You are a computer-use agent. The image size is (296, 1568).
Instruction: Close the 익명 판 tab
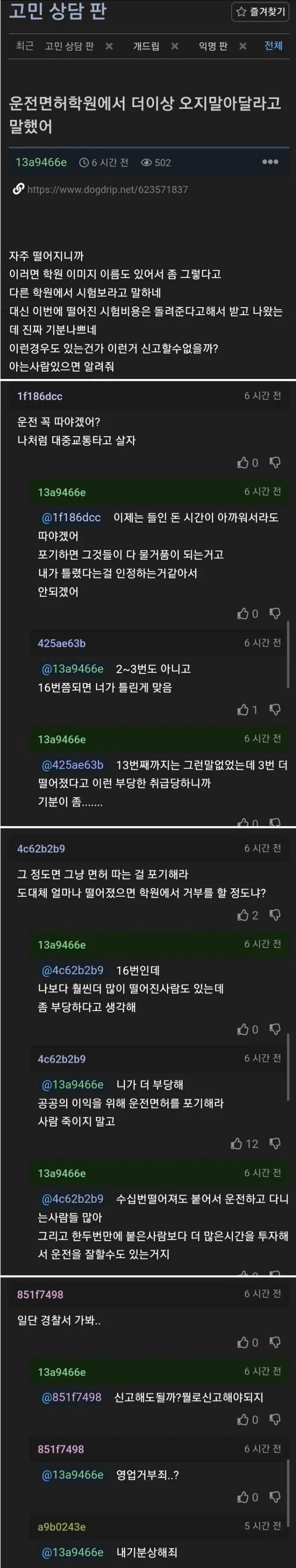tap(243, 46)
